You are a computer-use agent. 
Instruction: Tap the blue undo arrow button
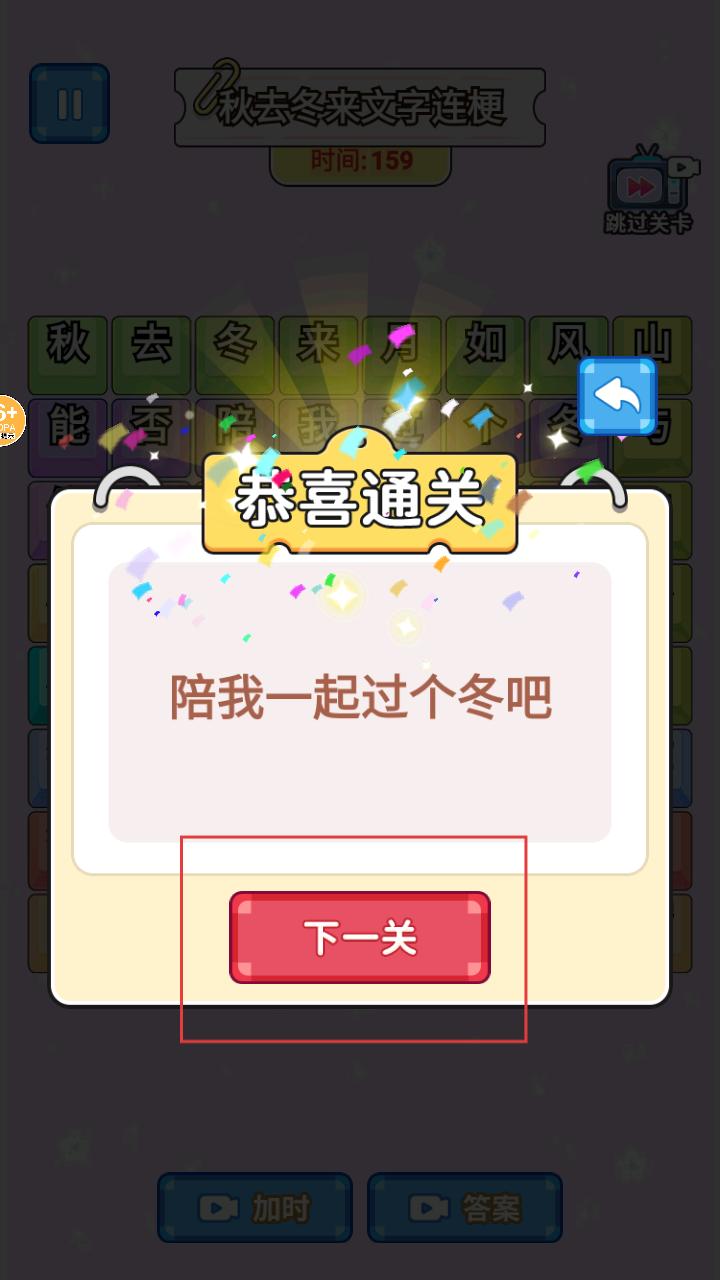coord(617,396)
